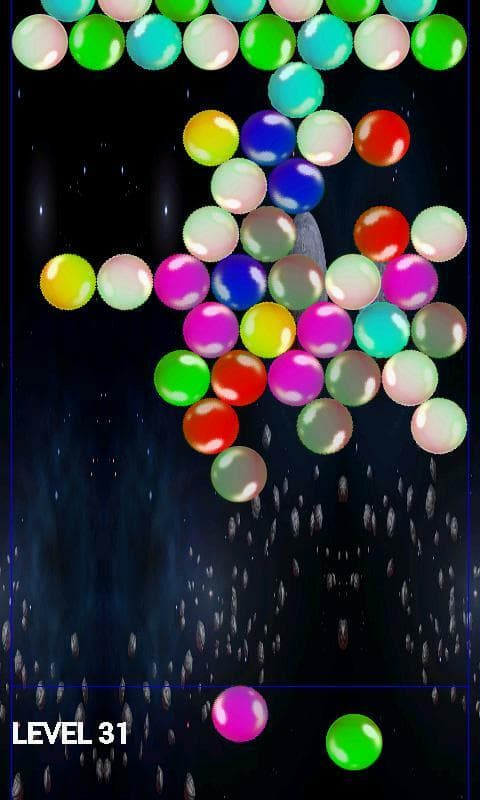Tap the green next-bubble to swap

(x=354, y=741)
